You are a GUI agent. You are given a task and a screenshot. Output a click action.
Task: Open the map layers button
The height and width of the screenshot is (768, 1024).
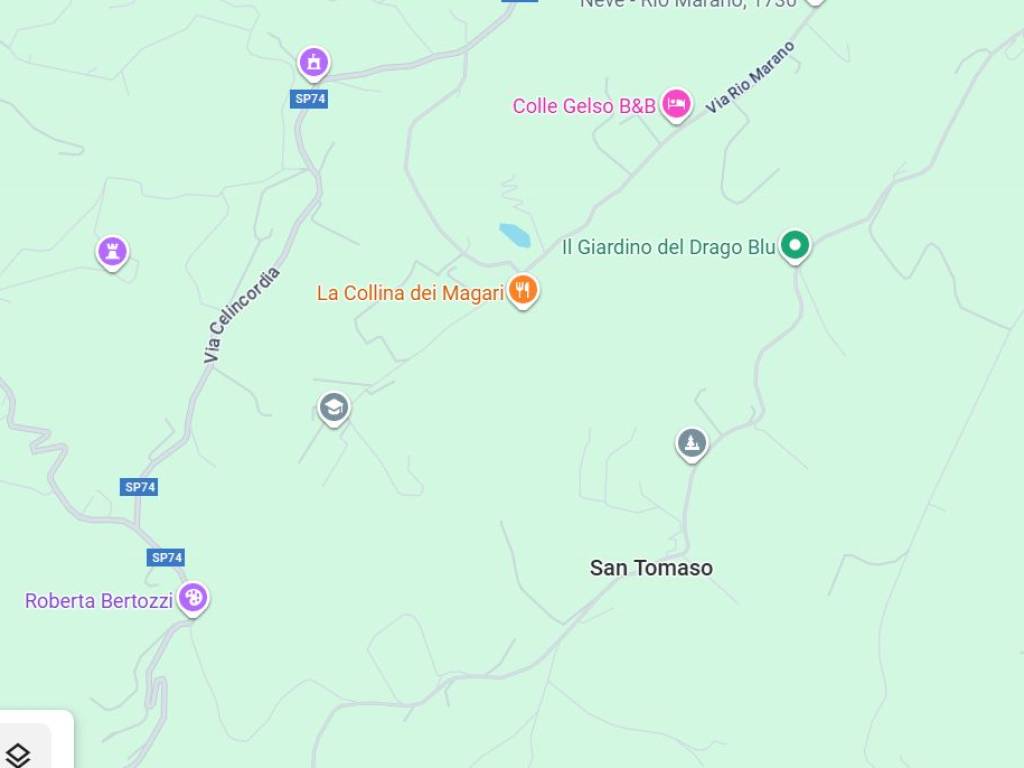tap(18, 753)
